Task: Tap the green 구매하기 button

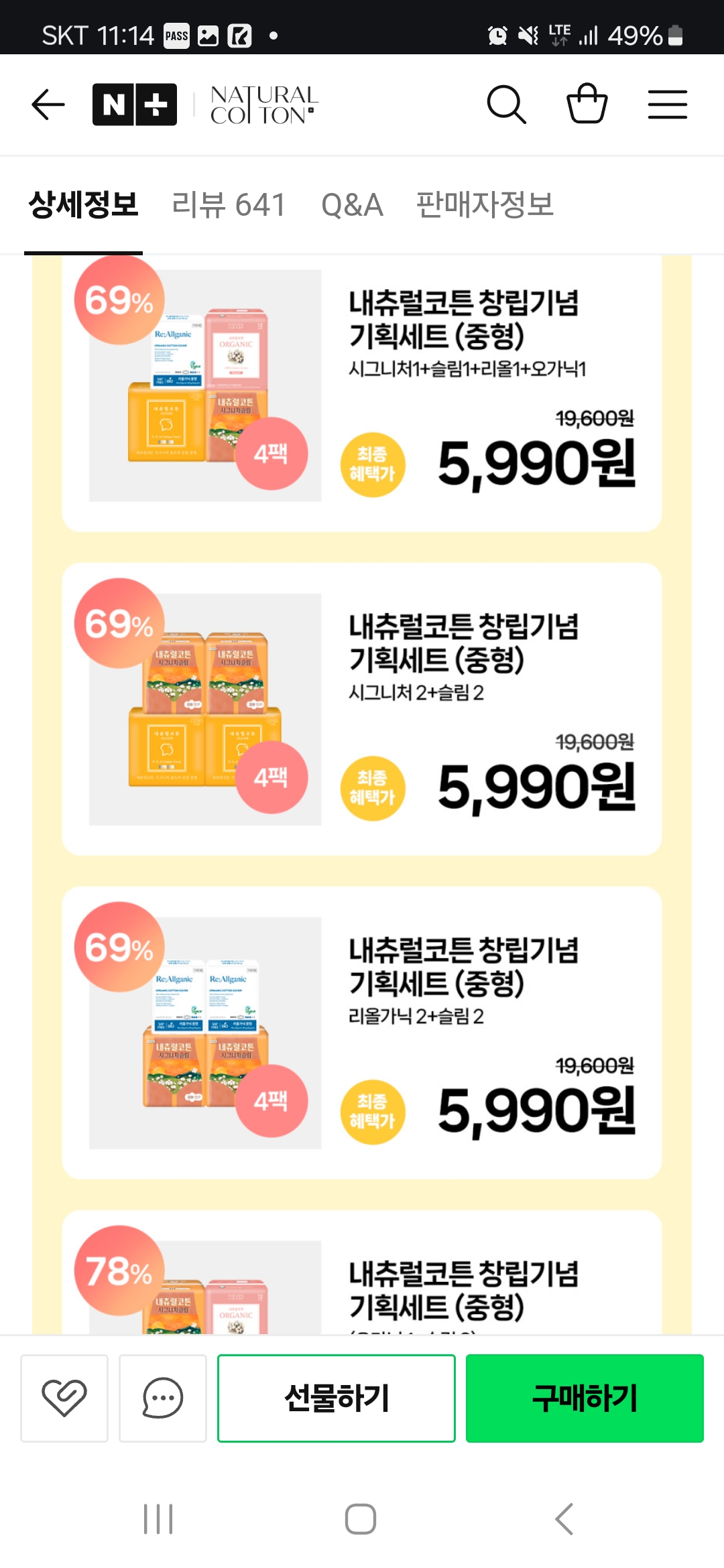Action: (585, 1398)
